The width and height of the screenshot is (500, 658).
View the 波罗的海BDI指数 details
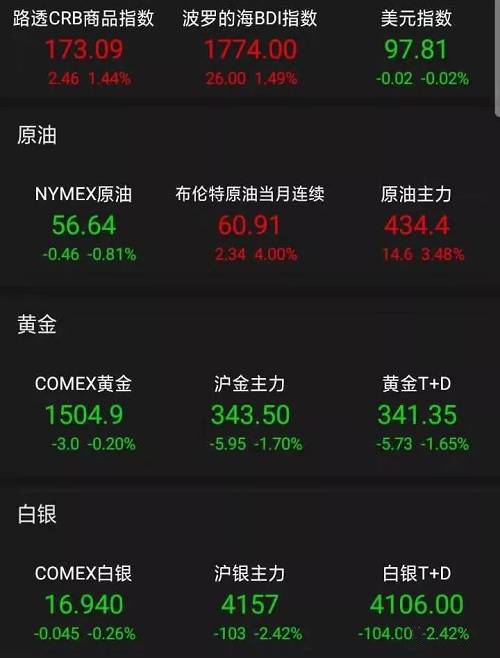point(250,48)
